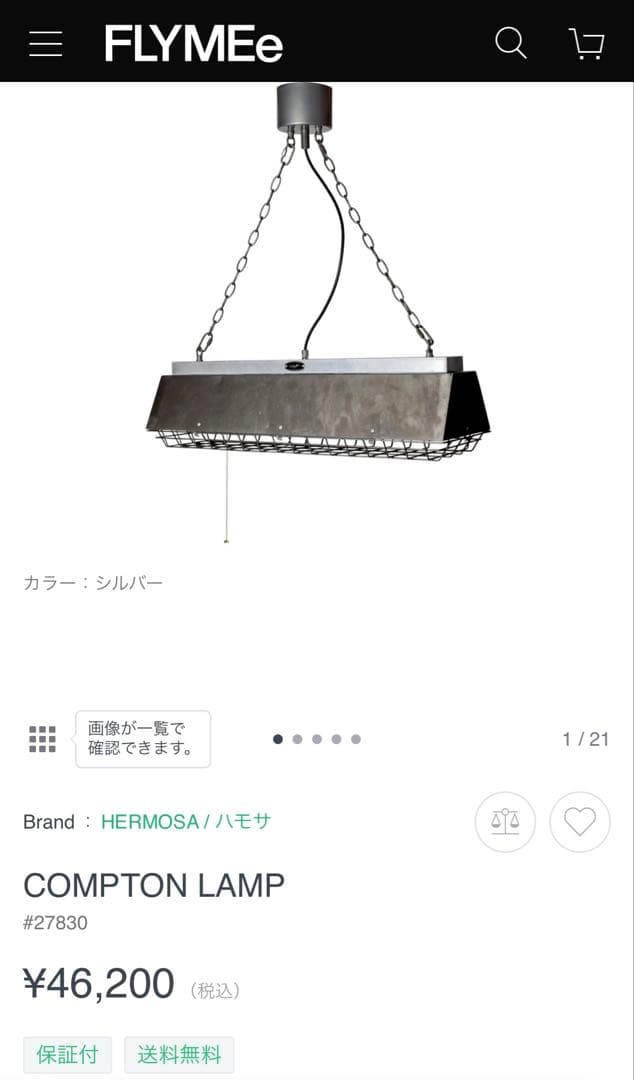Open the COMPTON LAMP product image
634x1080 pixels.
[x=317, y=320]
